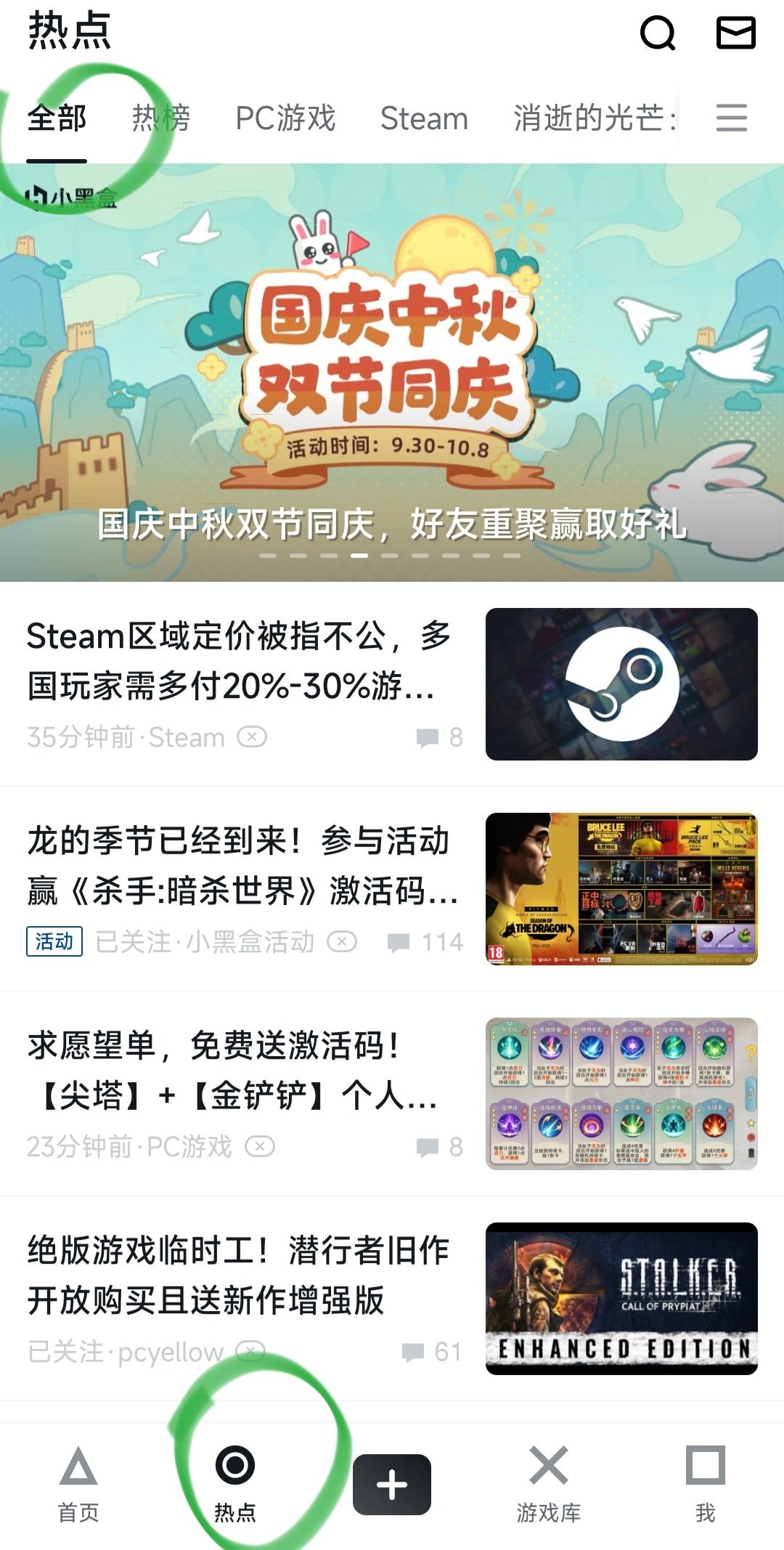
Task: Dismiss the 小黑盒活动 post
Action: click(x=341, y=942)
